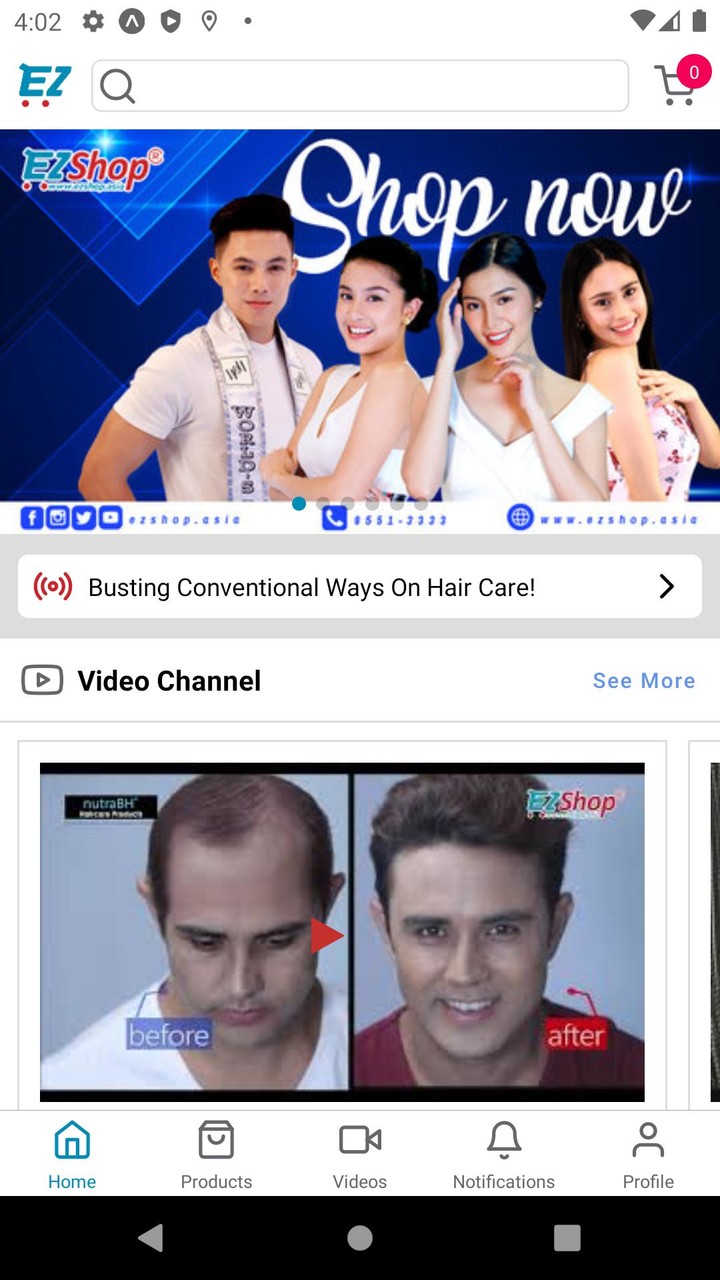Viewport: 720px width, 1280px height.
Task: Open the Videos tab
Action: pos(359,1153)
